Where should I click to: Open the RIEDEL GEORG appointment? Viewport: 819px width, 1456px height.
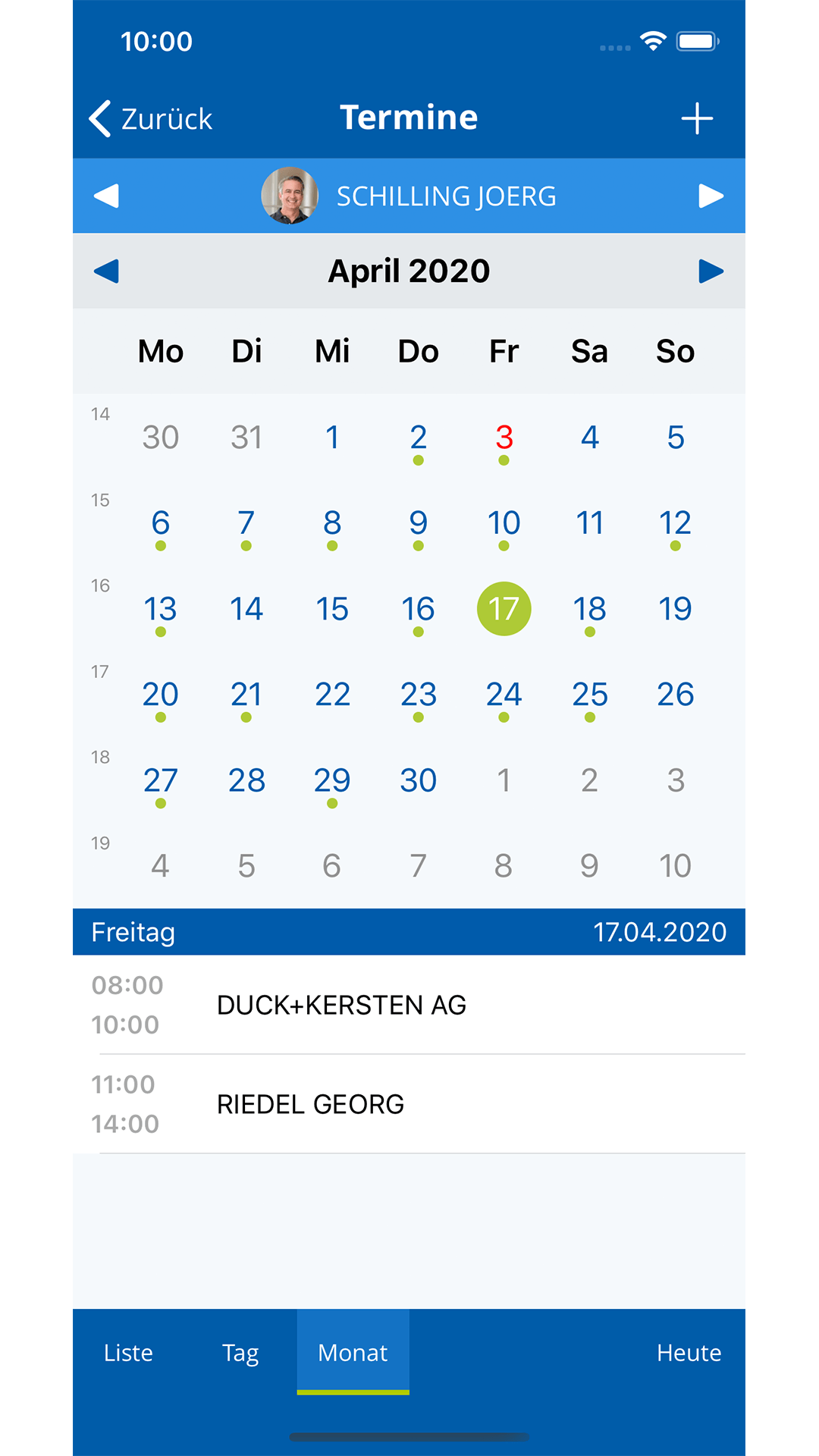pyautogui.click(x=409, y=1104)
